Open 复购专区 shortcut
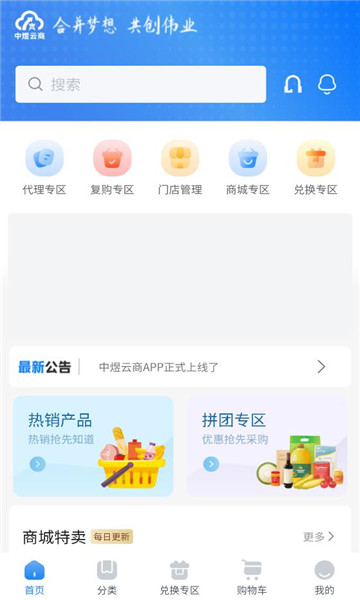This screenshot has width=360, height=600. [112, 168]
